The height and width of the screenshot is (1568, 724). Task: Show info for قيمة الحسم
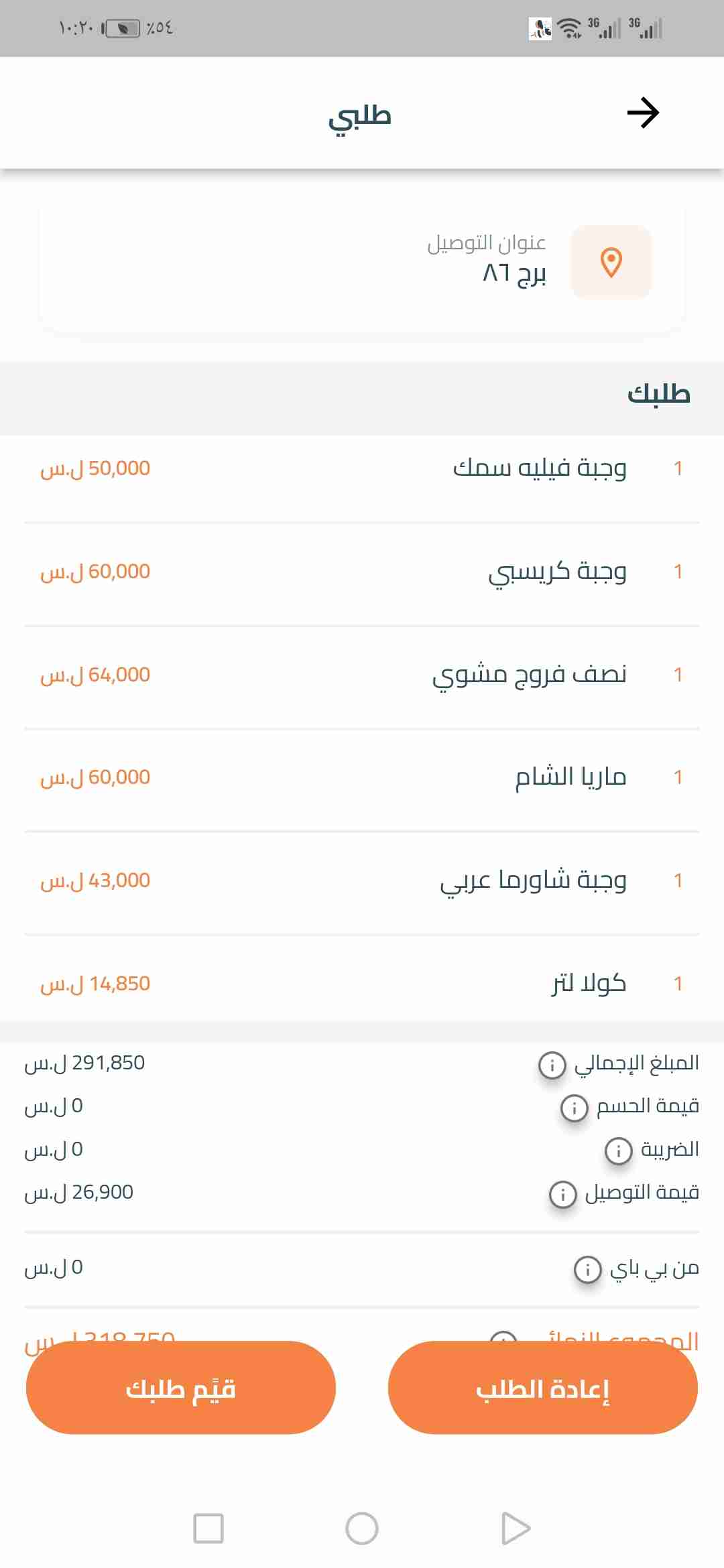(x=575, y=1108)
